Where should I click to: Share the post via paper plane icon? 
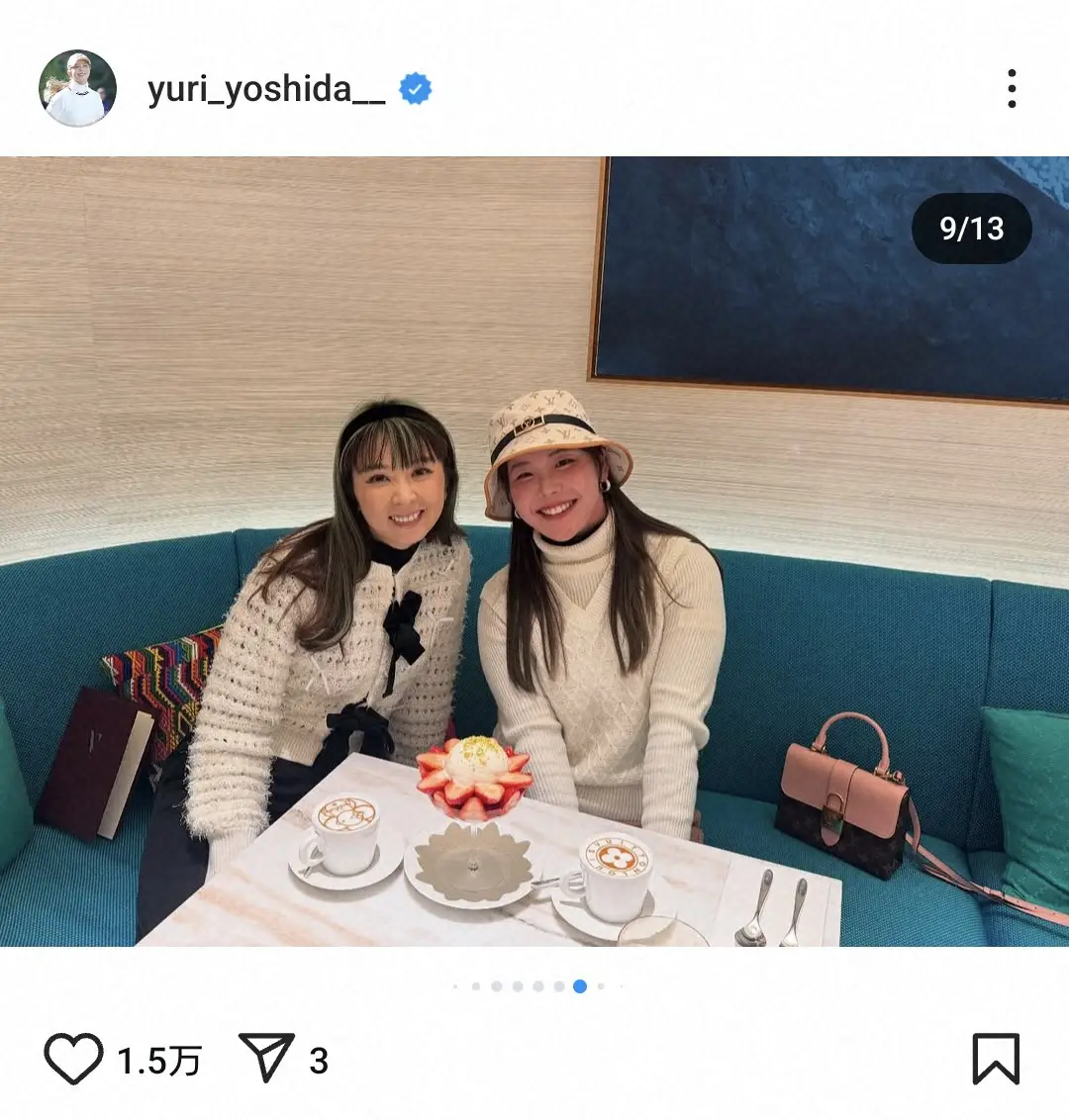point(267,1059)
